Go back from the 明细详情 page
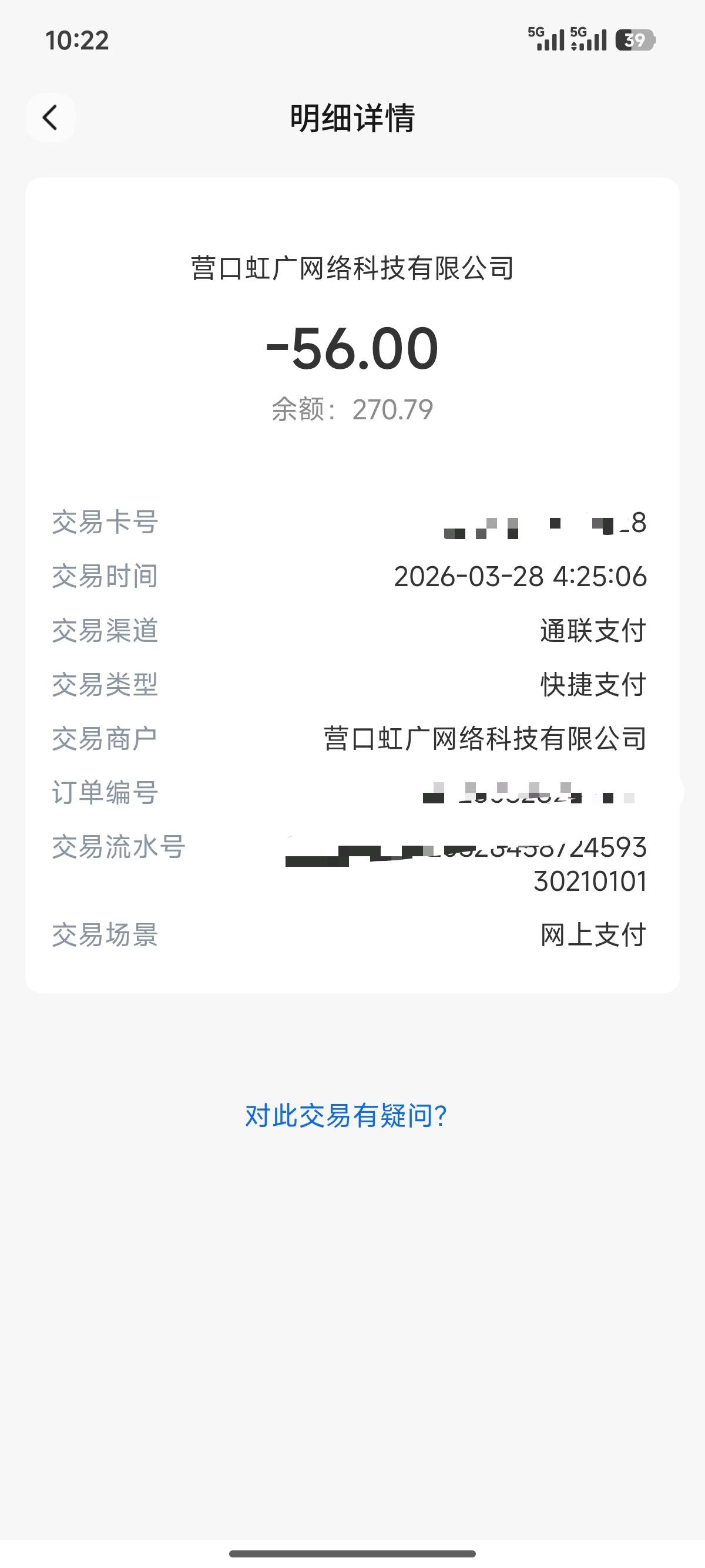The width and height of the screenshot is (705, 1568). 51,117
